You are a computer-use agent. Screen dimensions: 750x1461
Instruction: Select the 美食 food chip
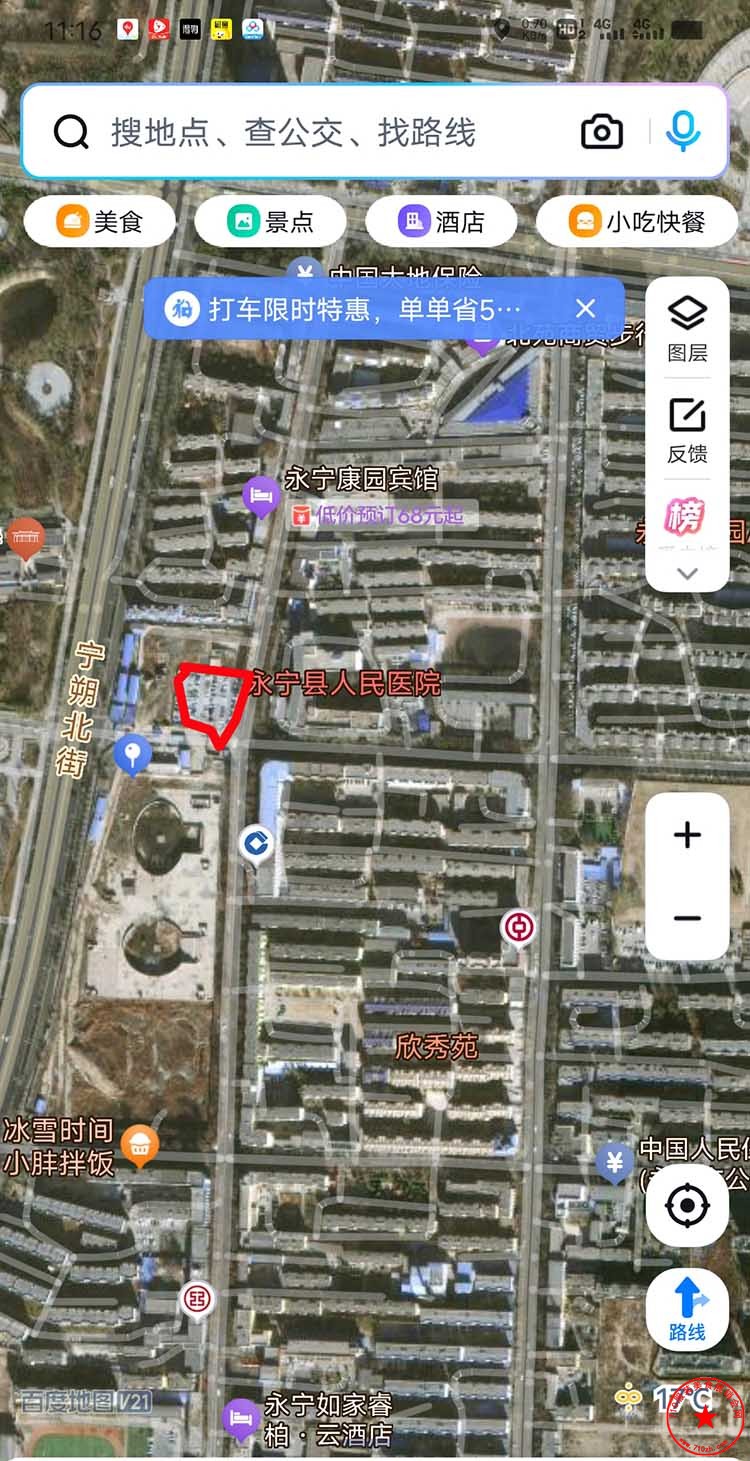pyautogui.click(x=100, y=221)
